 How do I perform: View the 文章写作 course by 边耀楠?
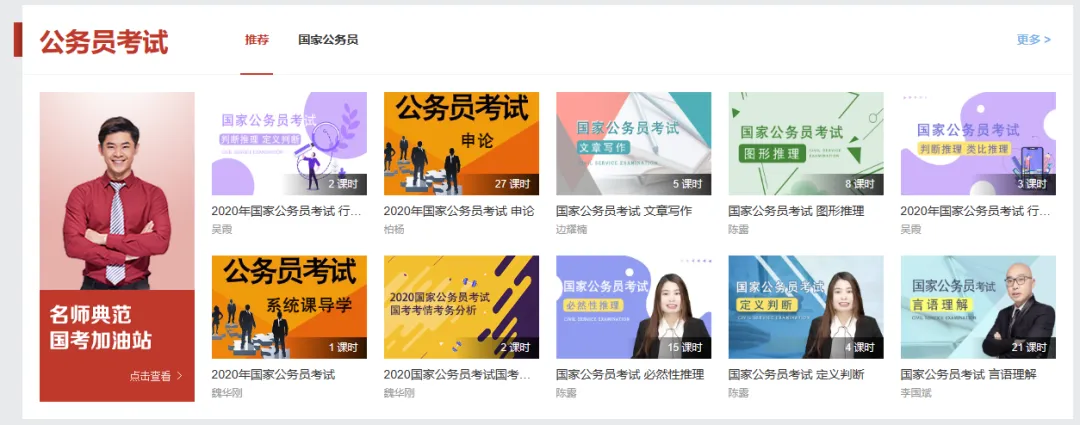click(633, 144)
